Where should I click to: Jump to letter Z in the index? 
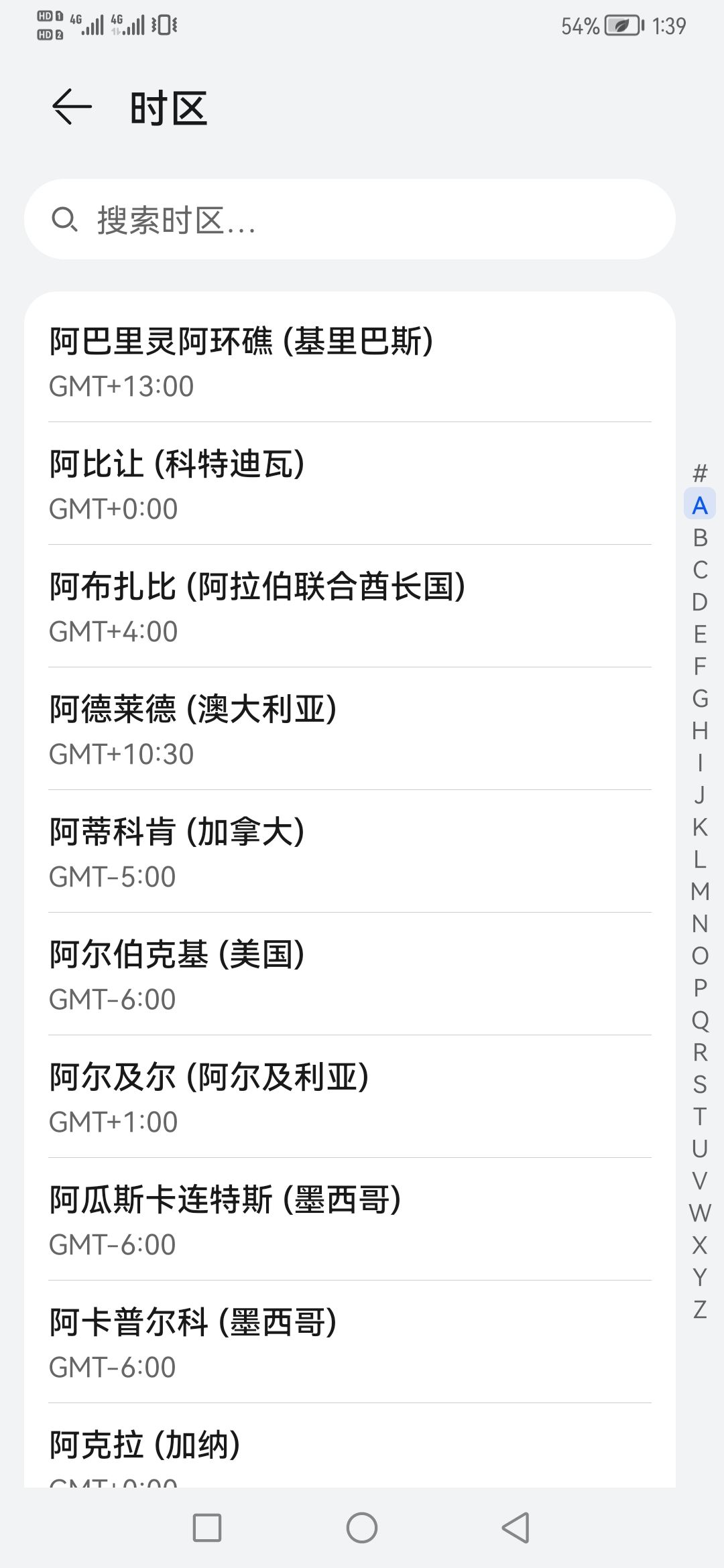(x=700, y=1309)
